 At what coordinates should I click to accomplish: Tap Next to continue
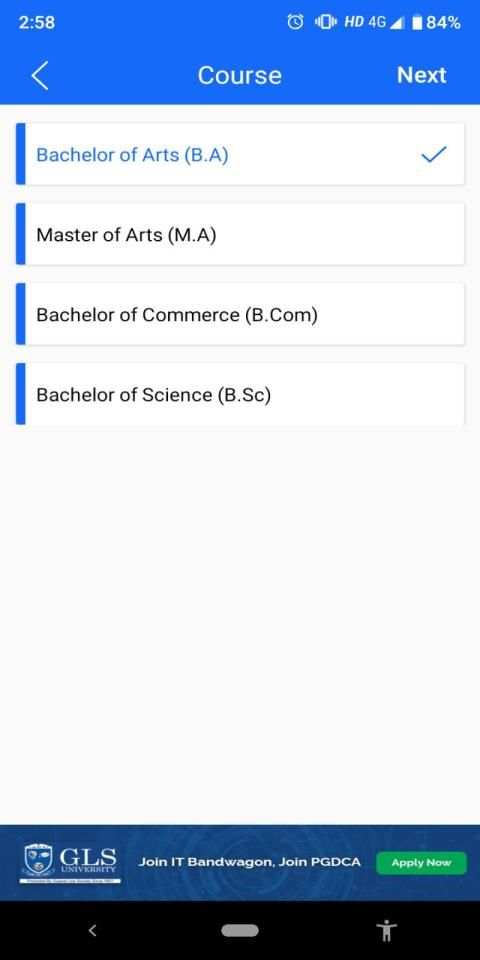421,75
